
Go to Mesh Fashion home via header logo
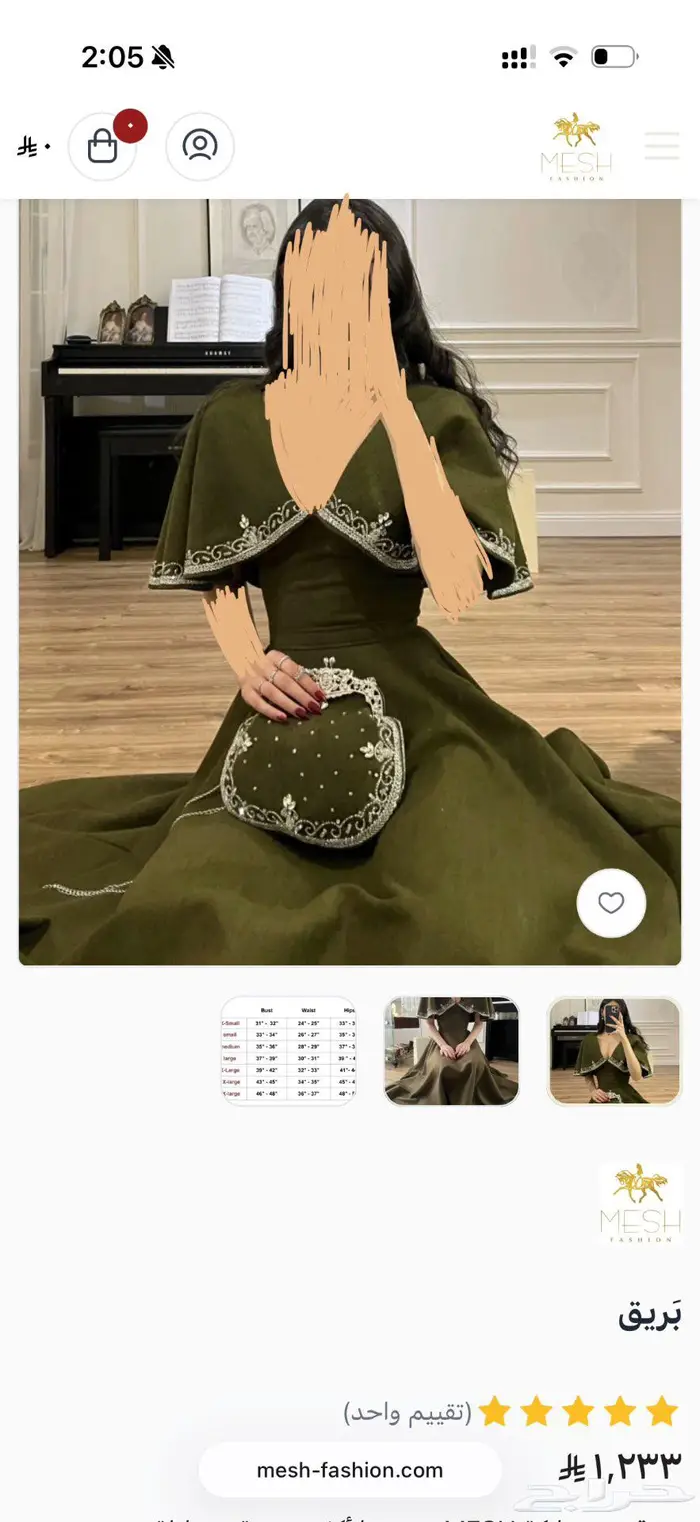(x=576, y=147)
